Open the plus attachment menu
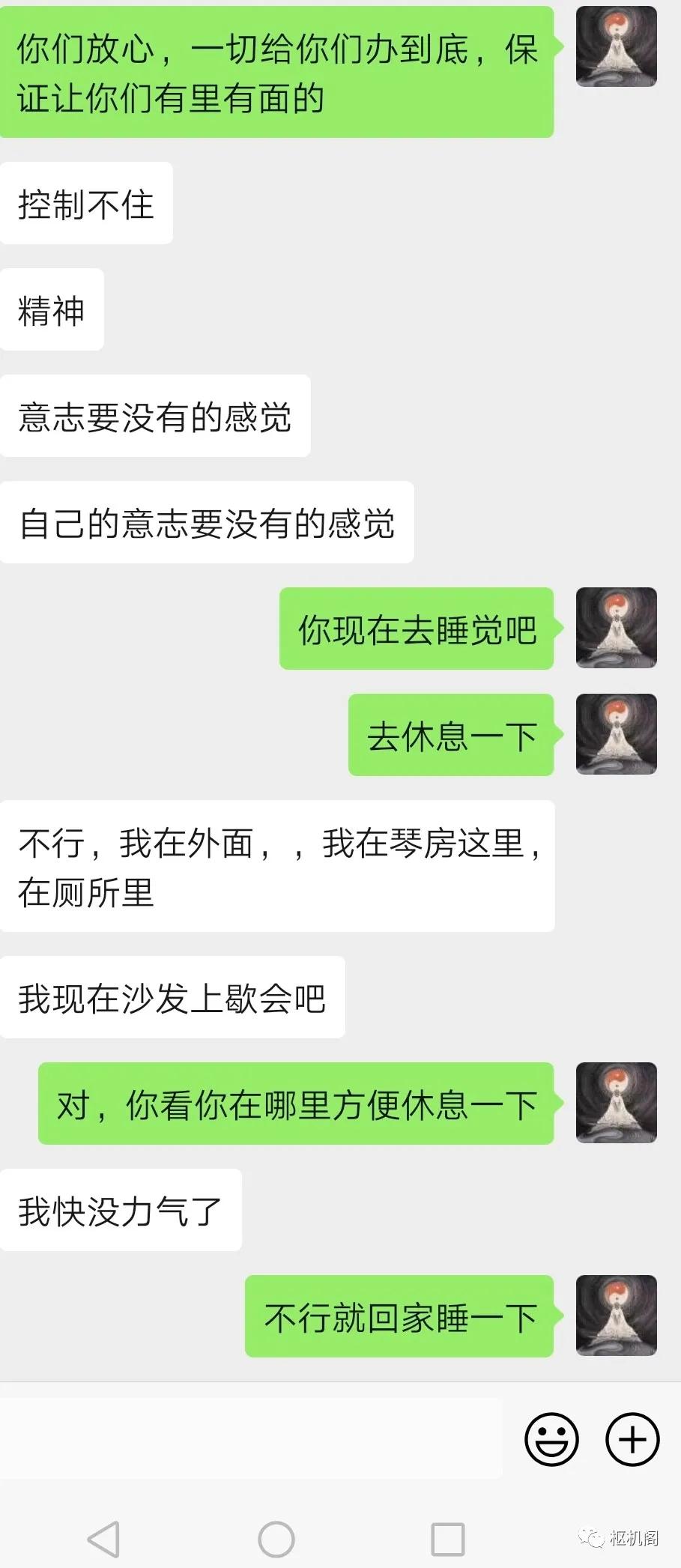 coord(632,1439)
